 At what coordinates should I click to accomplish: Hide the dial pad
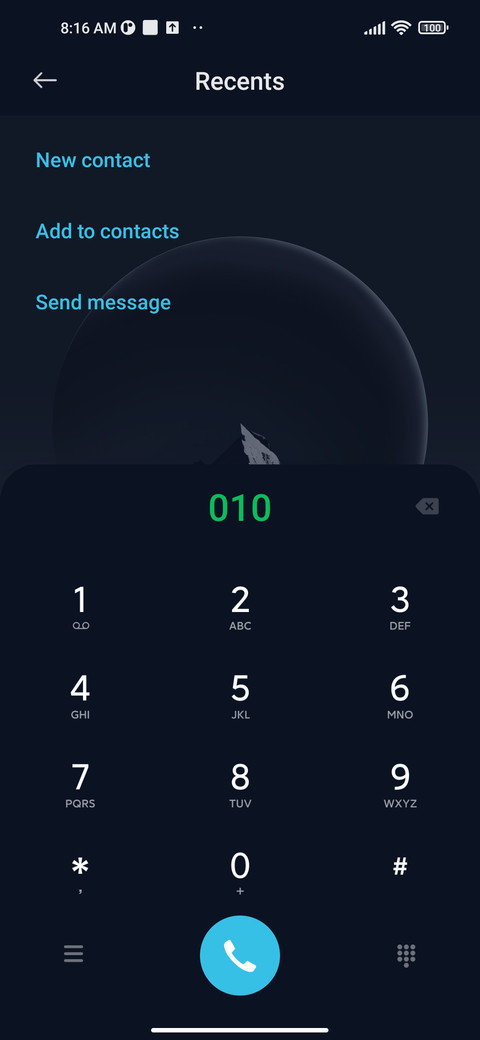point(406,954)
